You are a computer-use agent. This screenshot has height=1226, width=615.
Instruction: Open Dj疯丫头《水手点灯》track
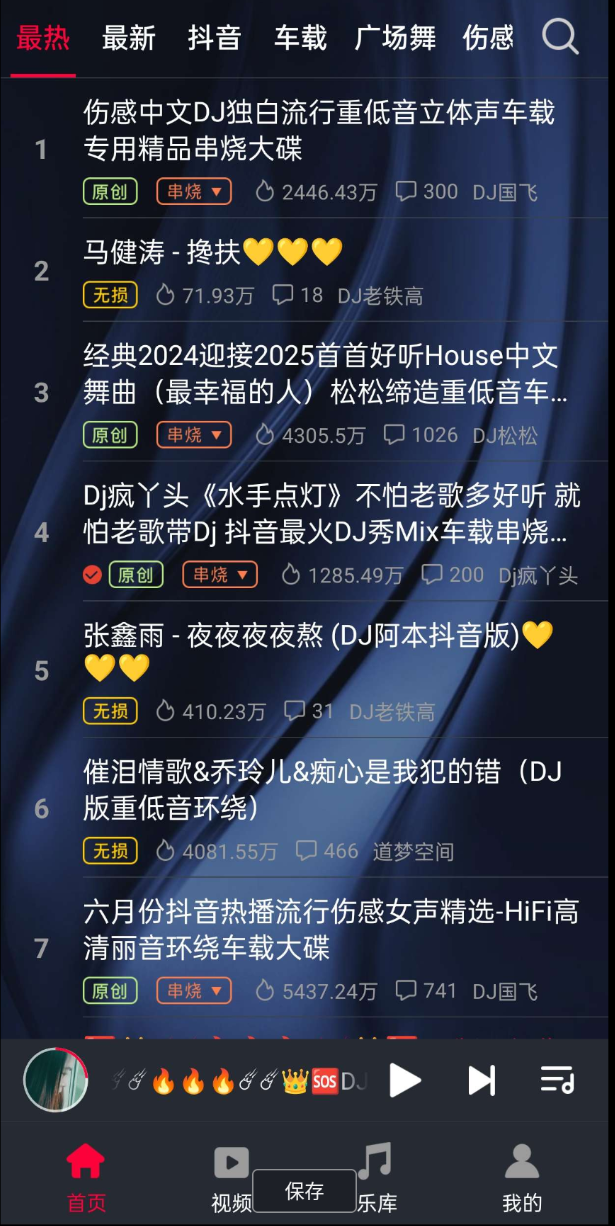click(330, 513)
